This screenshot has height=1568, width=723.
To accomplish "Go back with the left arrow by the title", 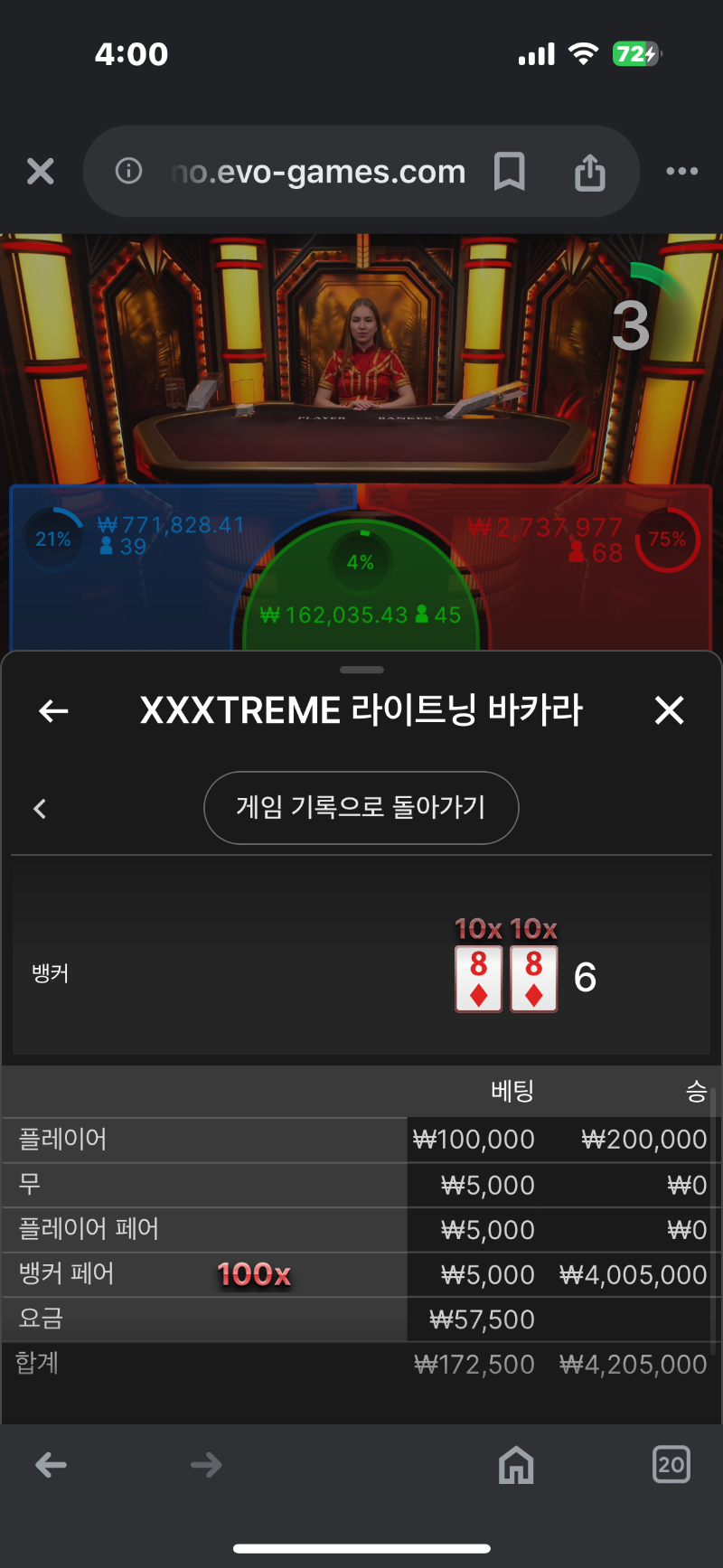I will coord(53,711).
